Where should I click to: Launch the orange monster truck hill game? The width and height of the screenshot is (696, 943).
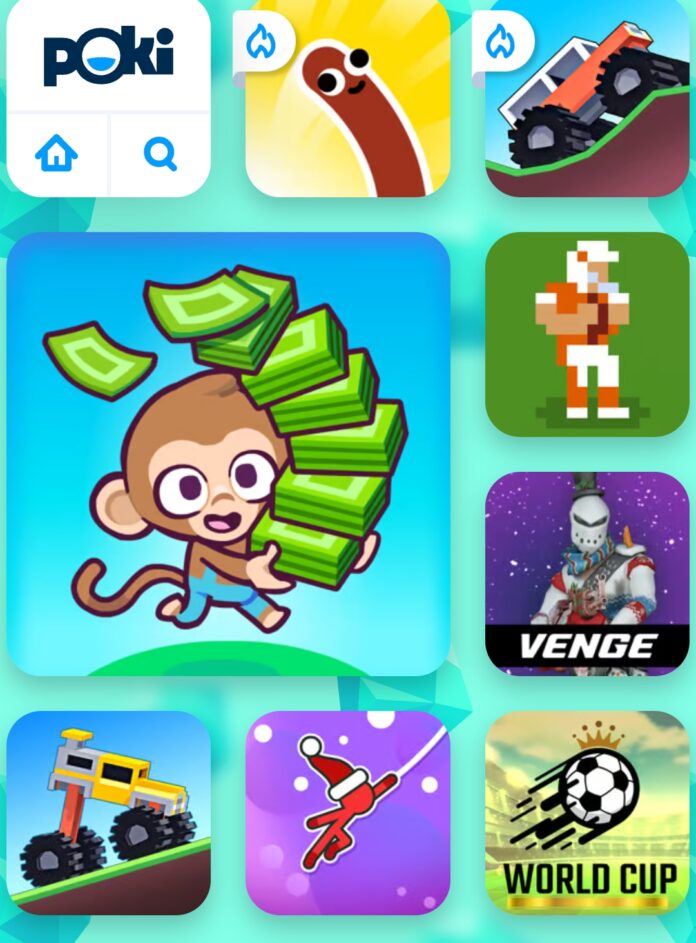587,97
